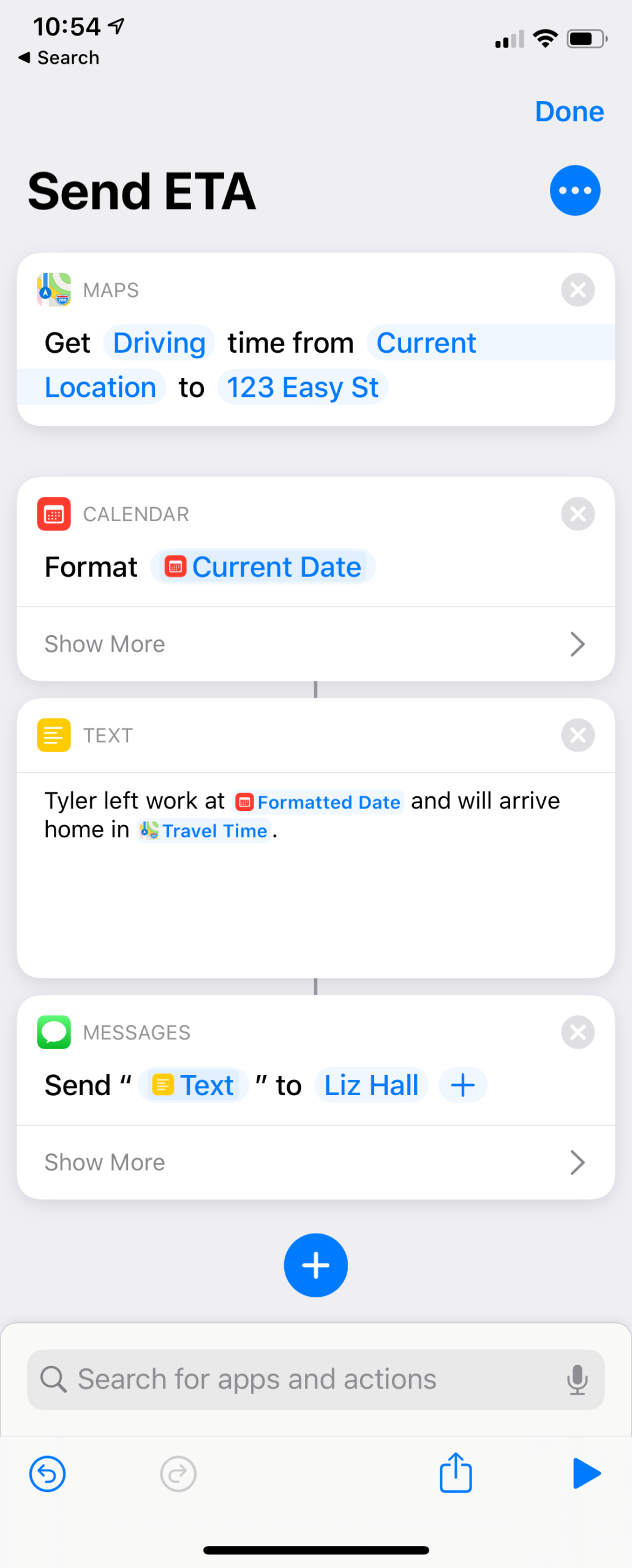
Task: Change the Driving travel mode
Action: 159,343
